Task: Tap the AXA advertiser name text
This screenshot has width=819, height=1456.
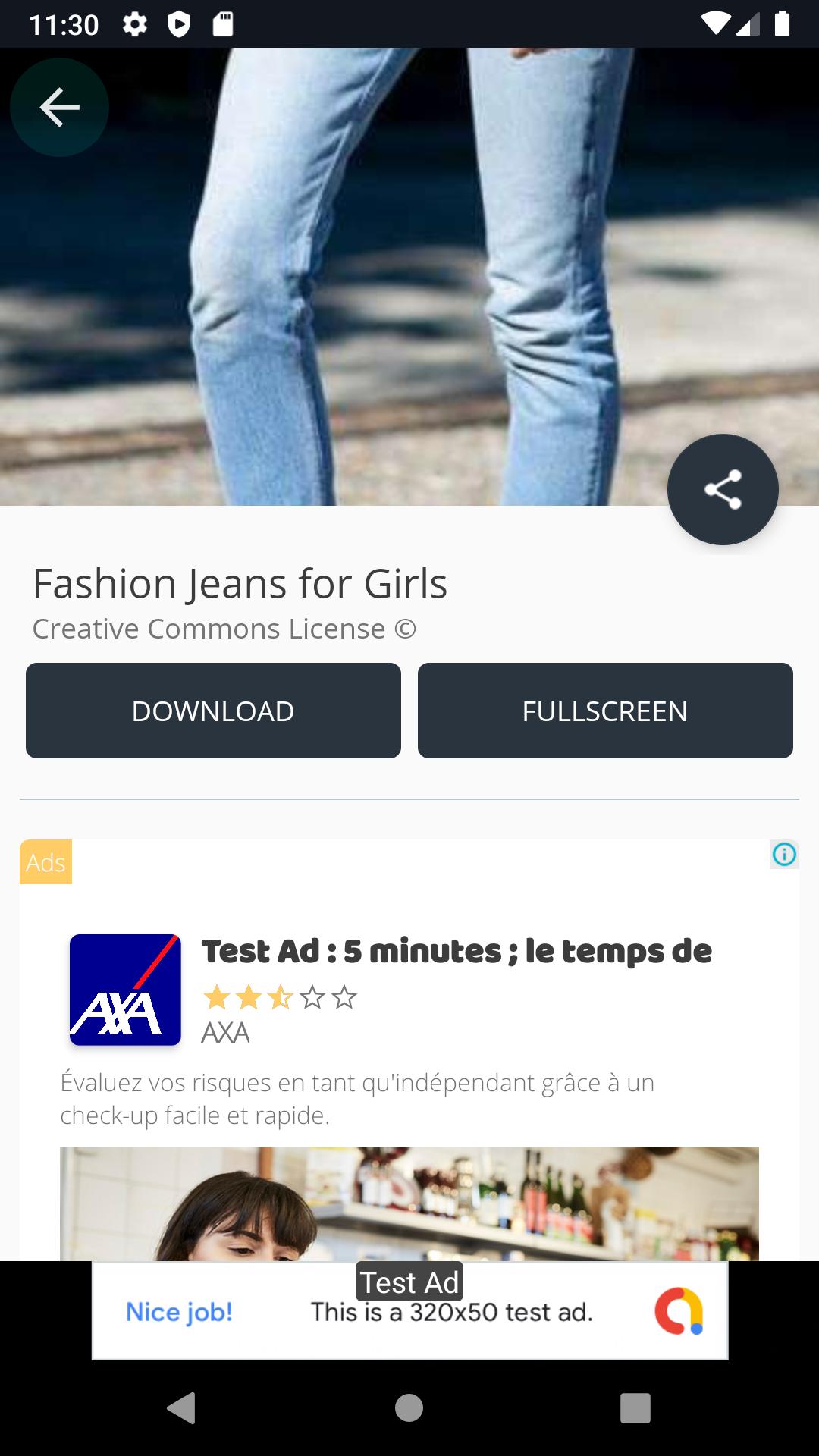Action: click(x=225, y=1031)
